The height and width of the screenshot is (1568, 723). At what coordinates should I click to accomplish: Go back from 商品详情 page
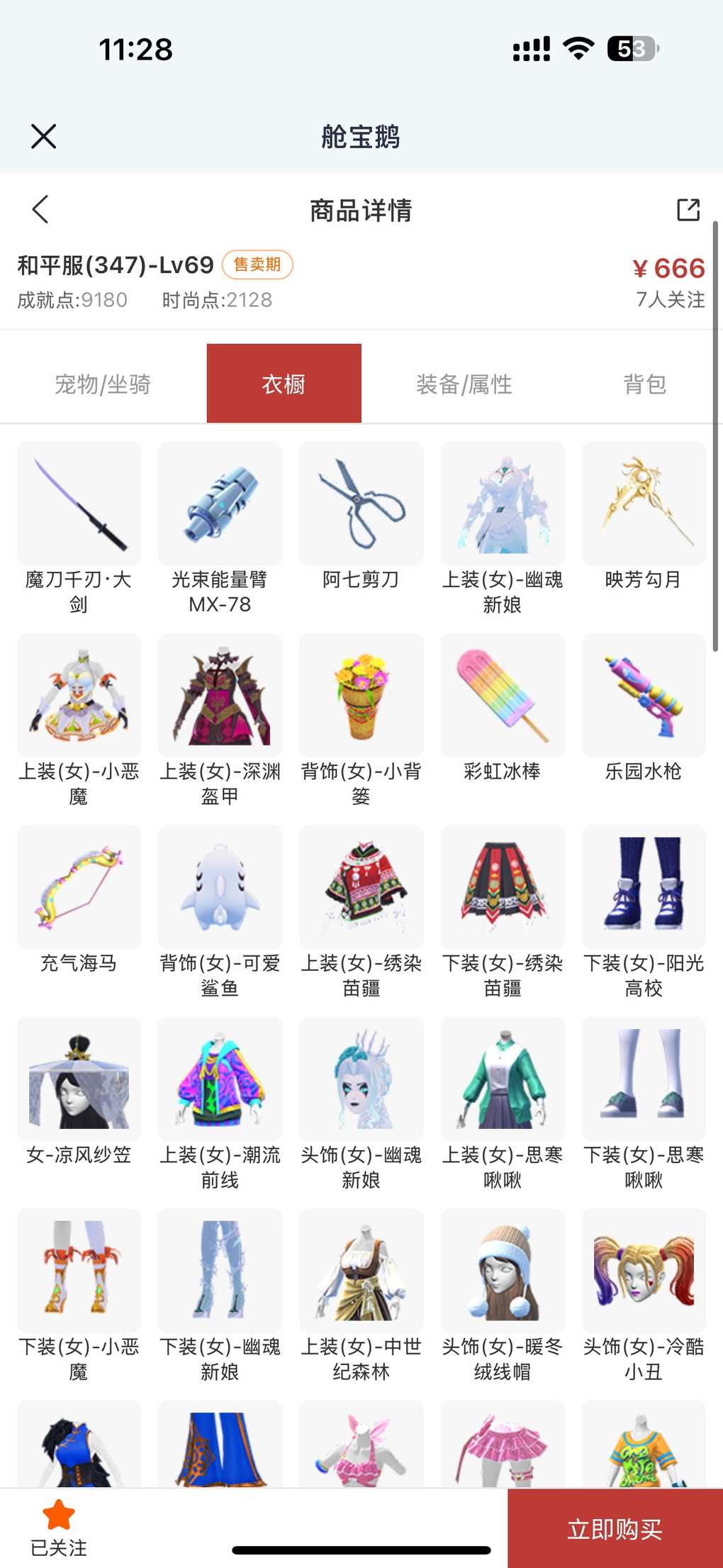coord(40,210)
